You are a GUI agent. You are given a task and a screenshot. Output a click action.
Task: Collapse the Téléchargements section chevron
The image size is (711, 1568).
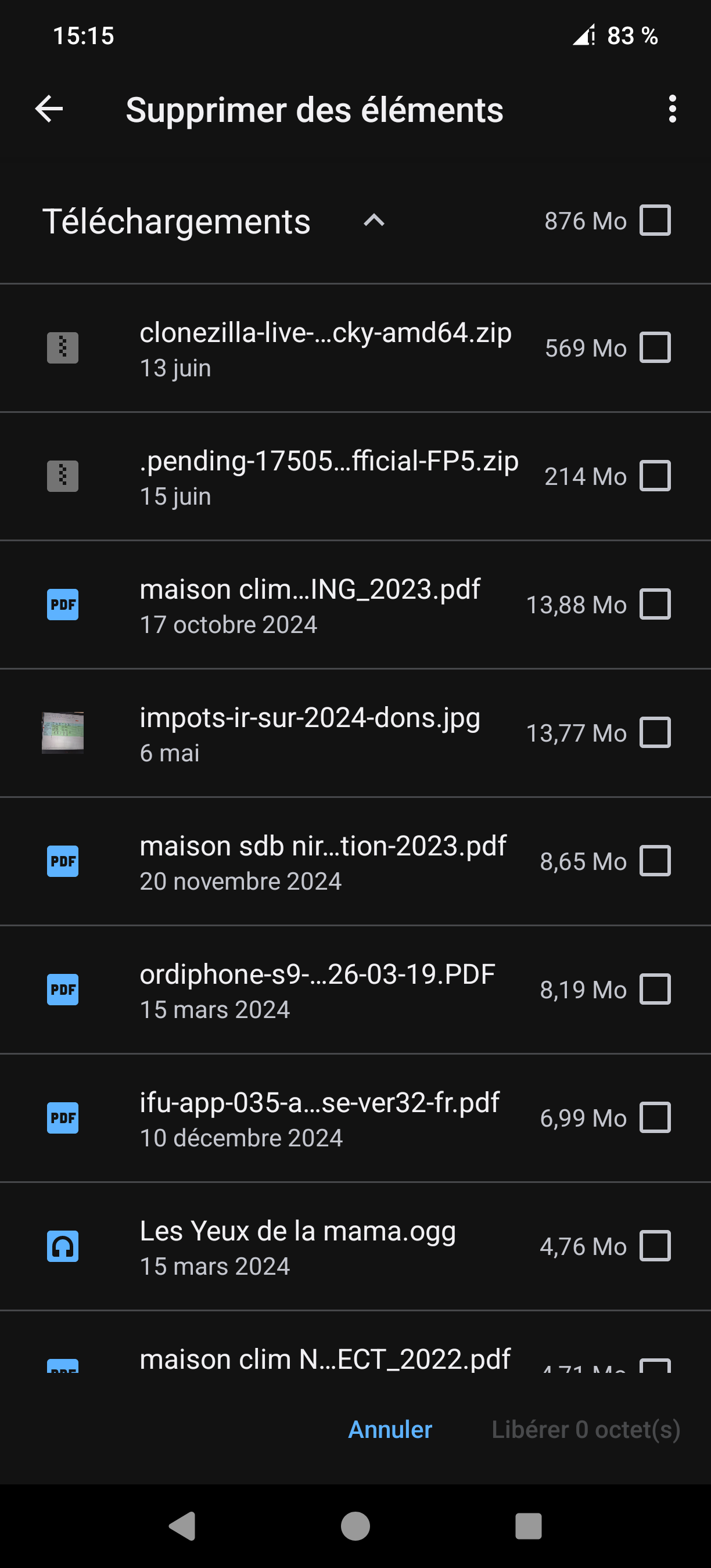[374, 220]
